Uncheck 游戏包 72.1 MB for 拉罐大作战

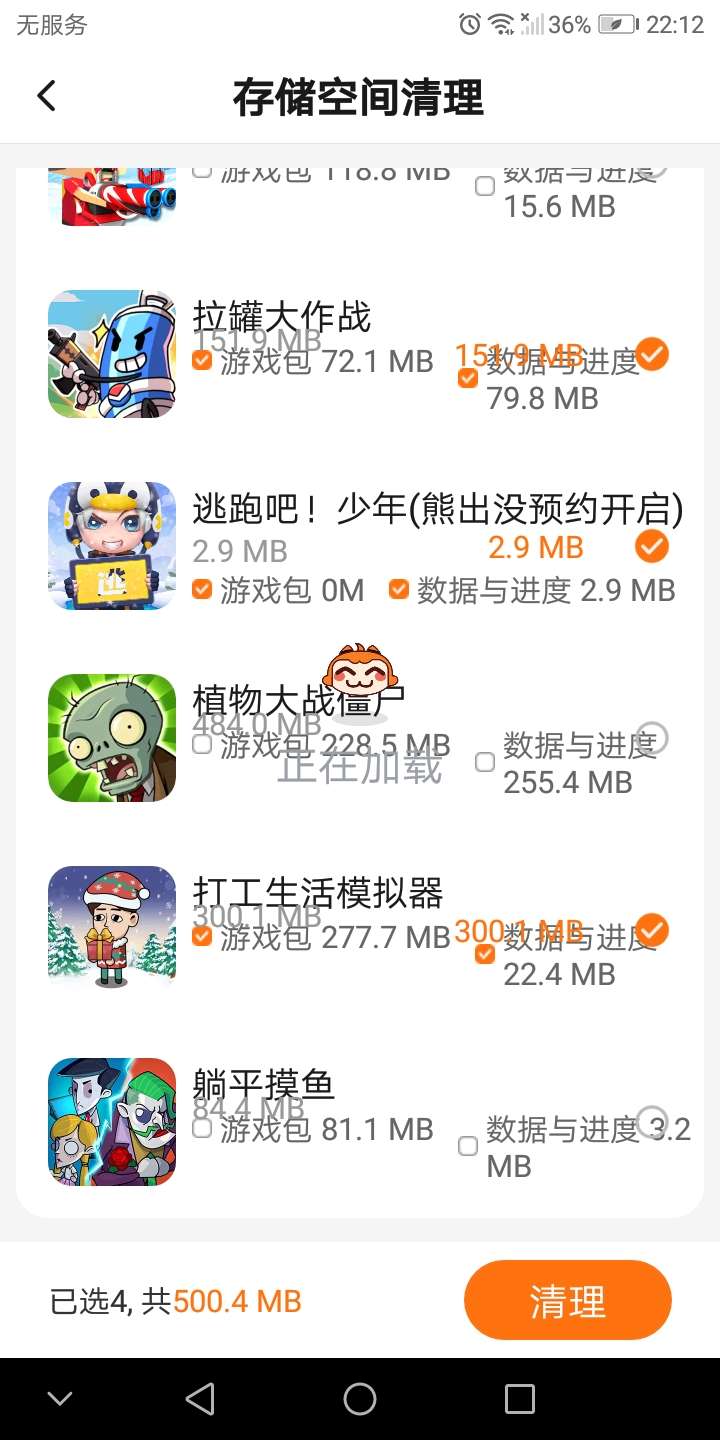click(x=202, y=360)
